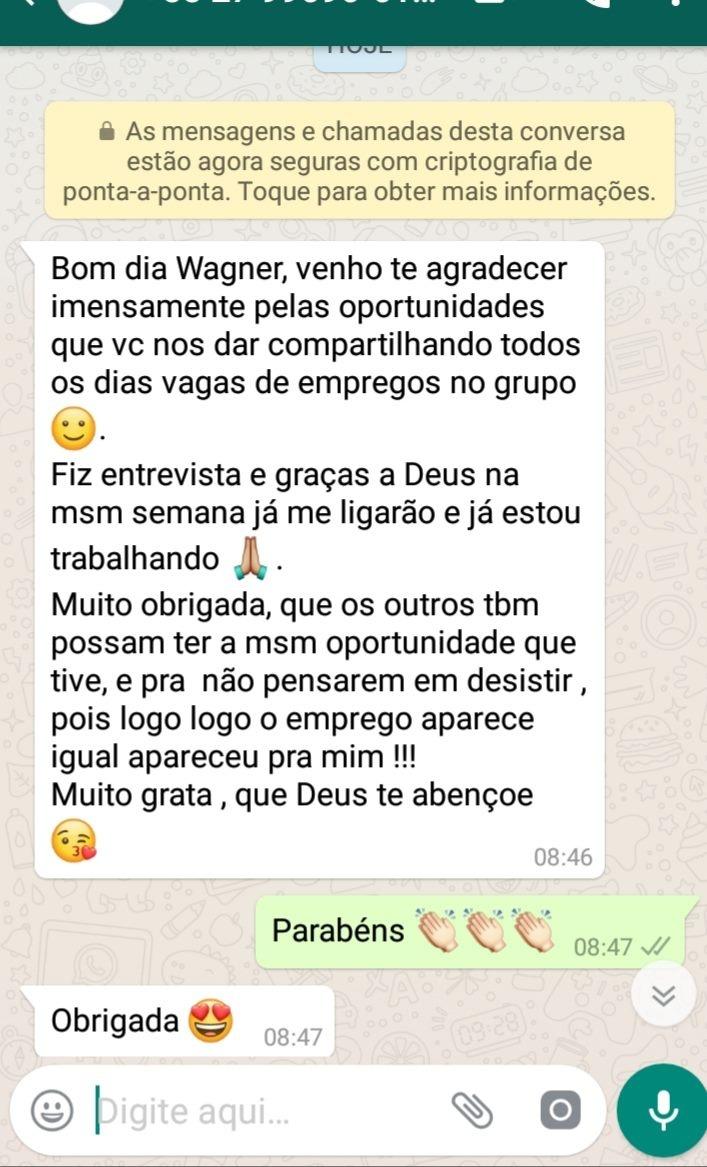Focus the 'Digite aqui...' message field

(260, 1111)
